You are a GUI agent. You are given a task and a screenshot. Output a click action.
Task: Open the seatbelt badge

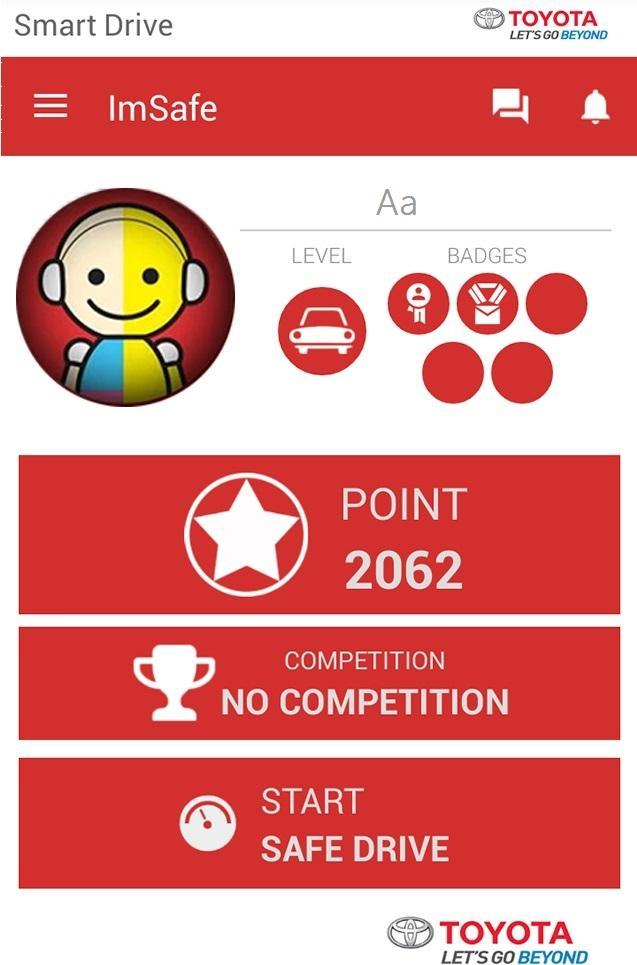487,304
